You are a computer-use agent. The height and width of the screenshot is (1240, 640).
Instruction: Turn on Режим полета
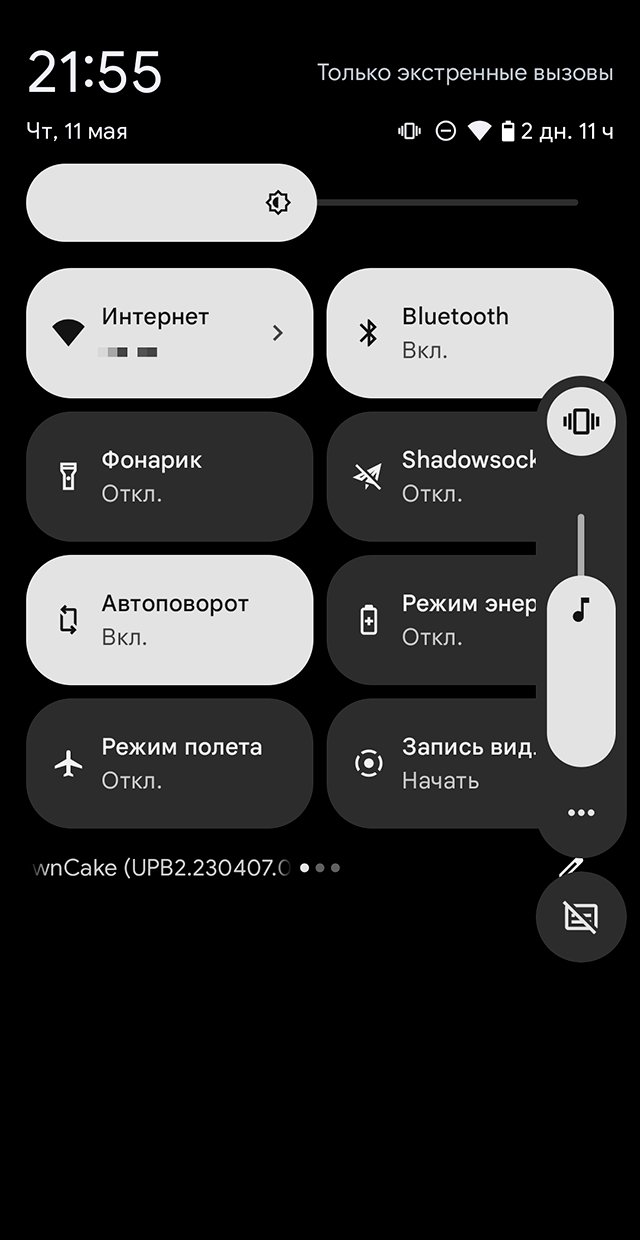[169, 763]
